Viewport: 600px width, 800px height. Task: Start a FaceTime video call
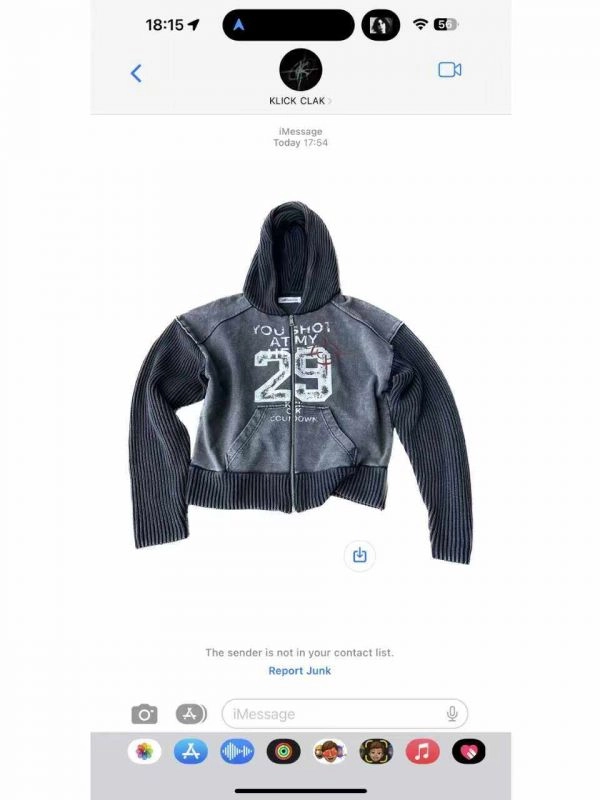(449, 69)
